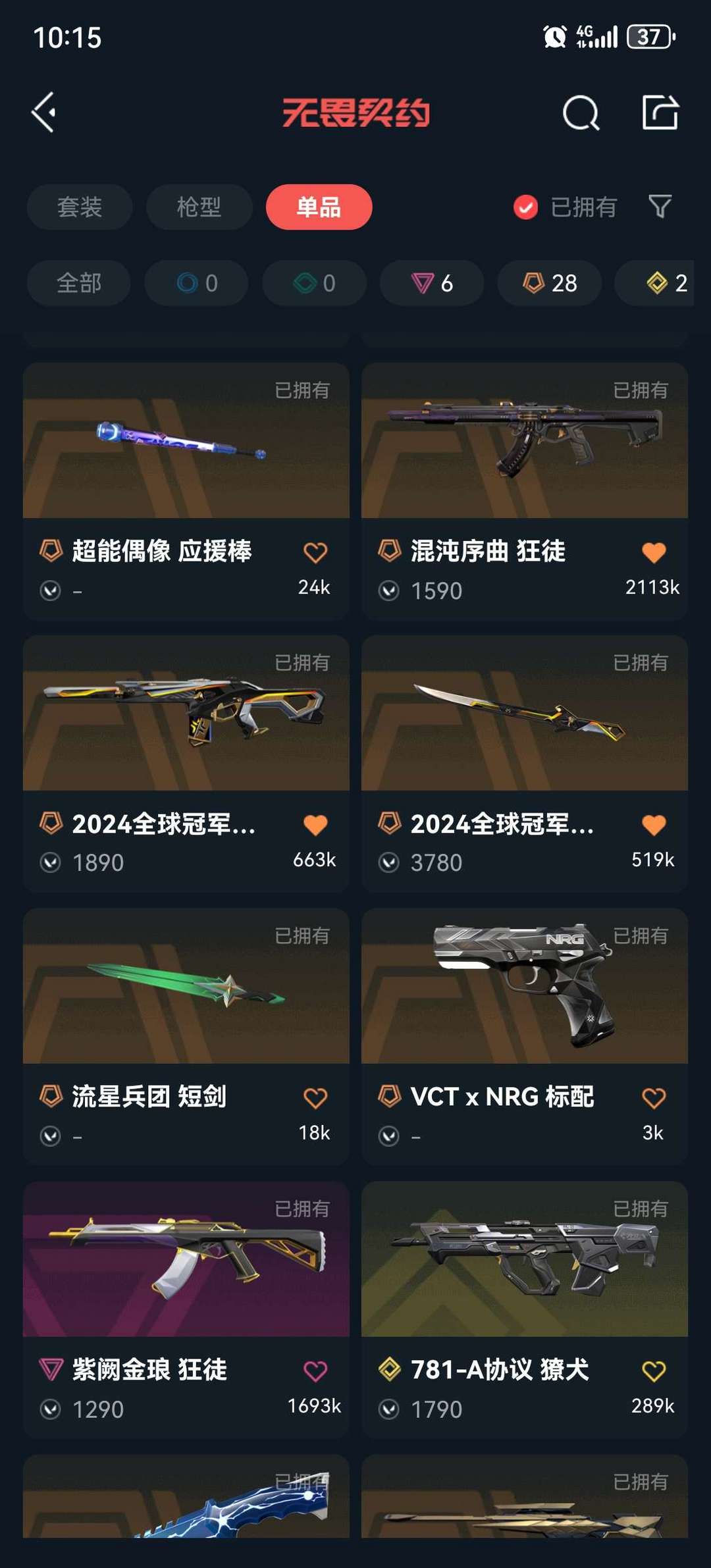The height and width of the screenshot is (1568, 711).
Task: Switch to the 套装 tab
Action: click(79, 207)
